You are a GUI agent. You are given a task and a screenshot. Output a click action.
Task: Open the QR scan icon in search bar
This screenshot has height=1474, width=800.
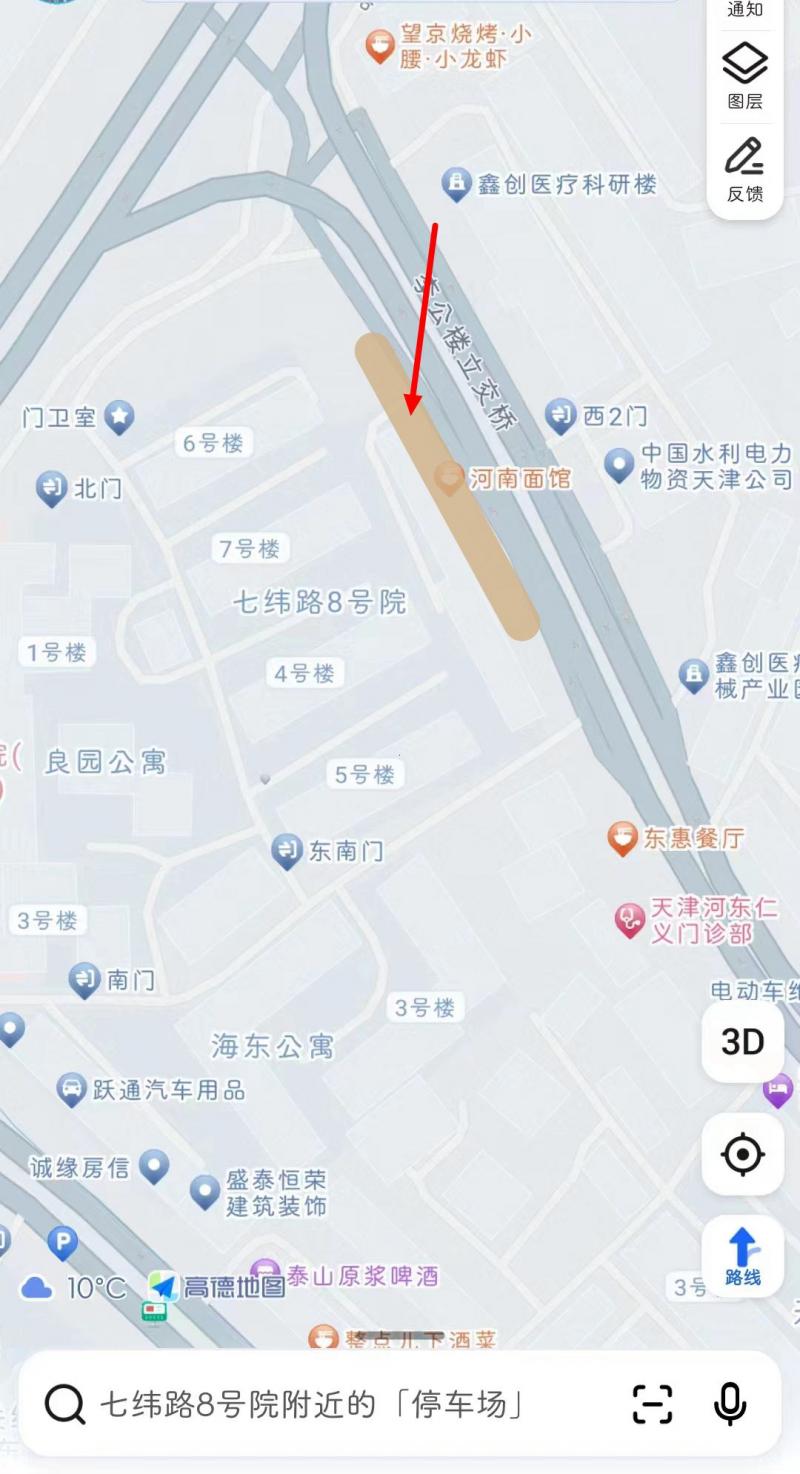click(x=651, y=1402)
